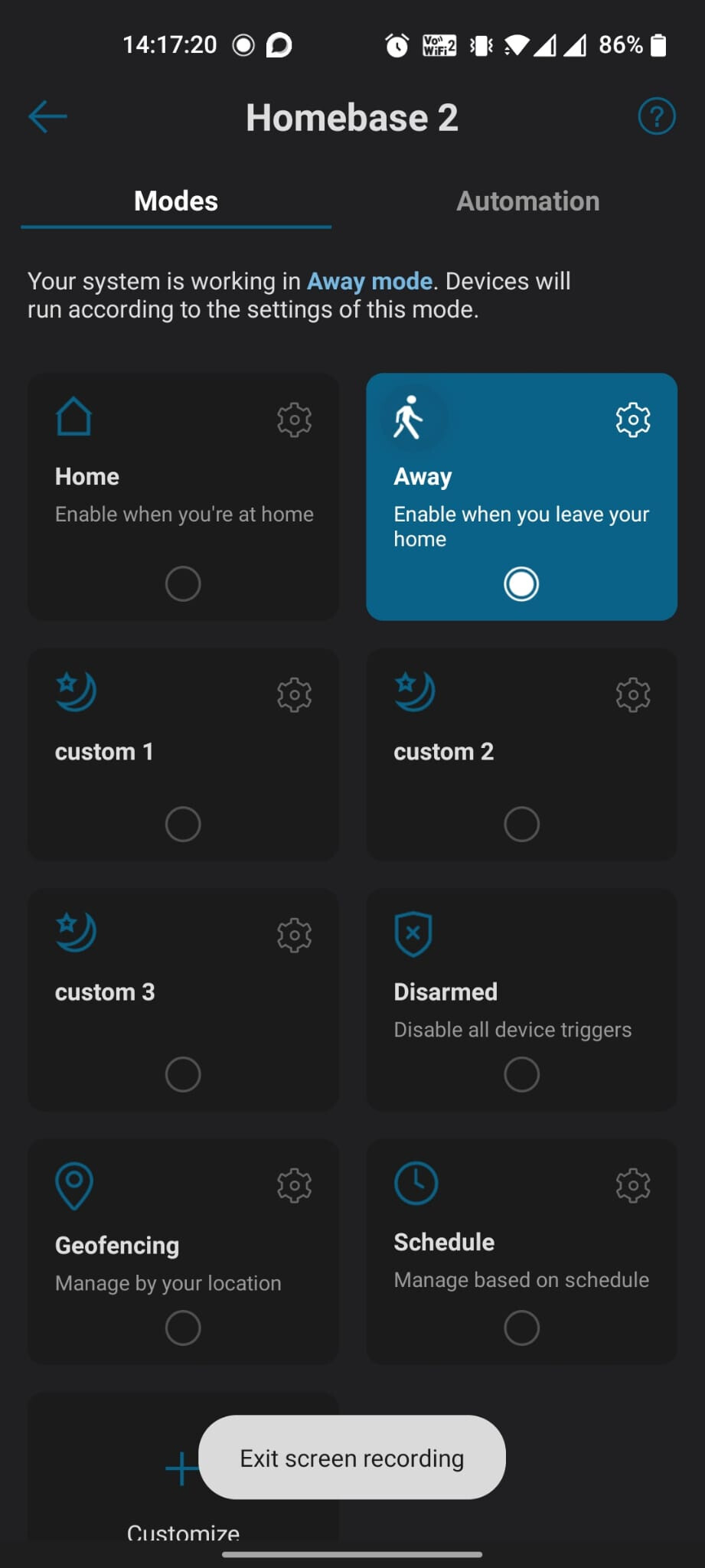The image size is (705, 1568).
Task: Select the custom 2 mode radio button
Action: point(521,825)
